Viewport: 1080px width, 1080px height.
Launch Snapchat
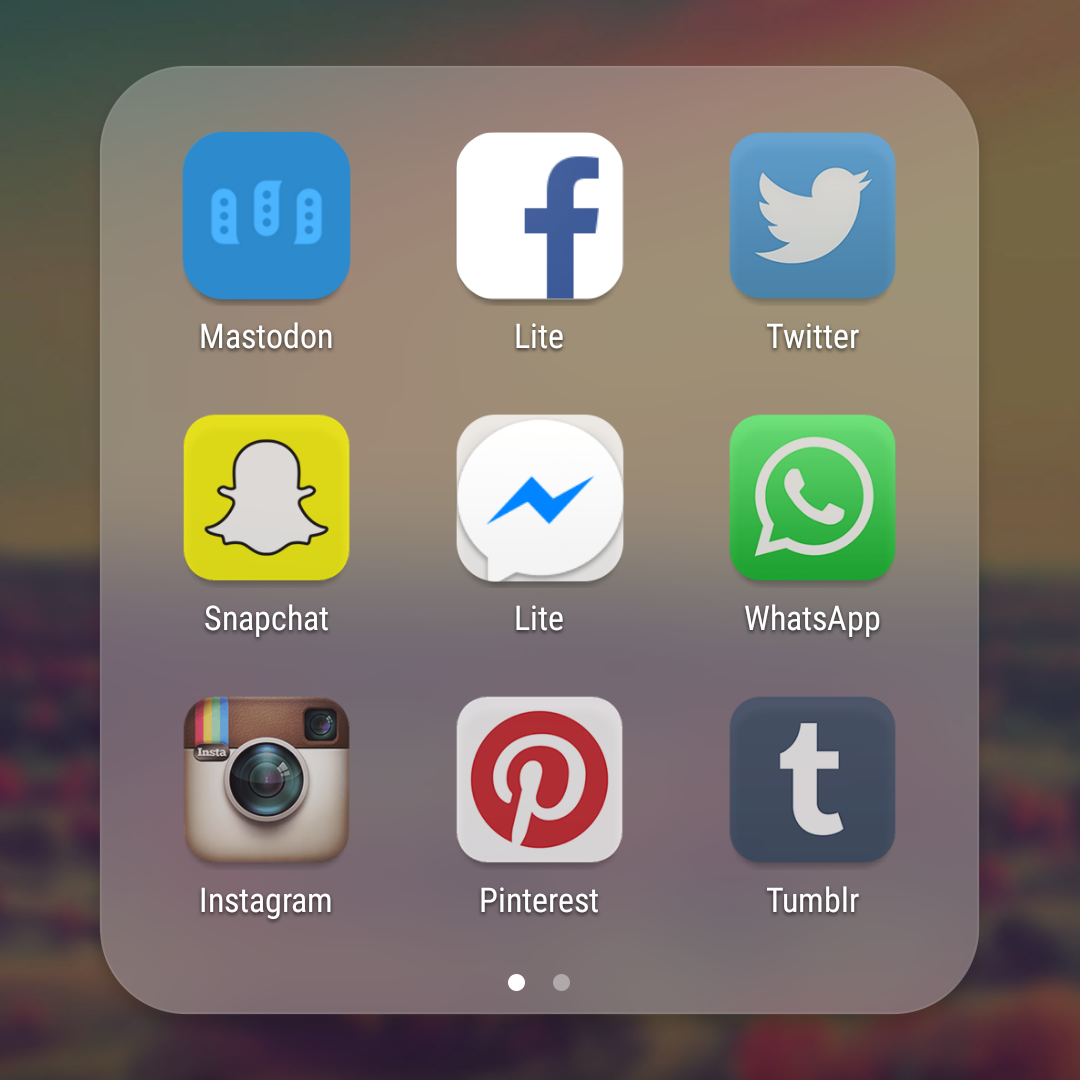click(266, 497)
